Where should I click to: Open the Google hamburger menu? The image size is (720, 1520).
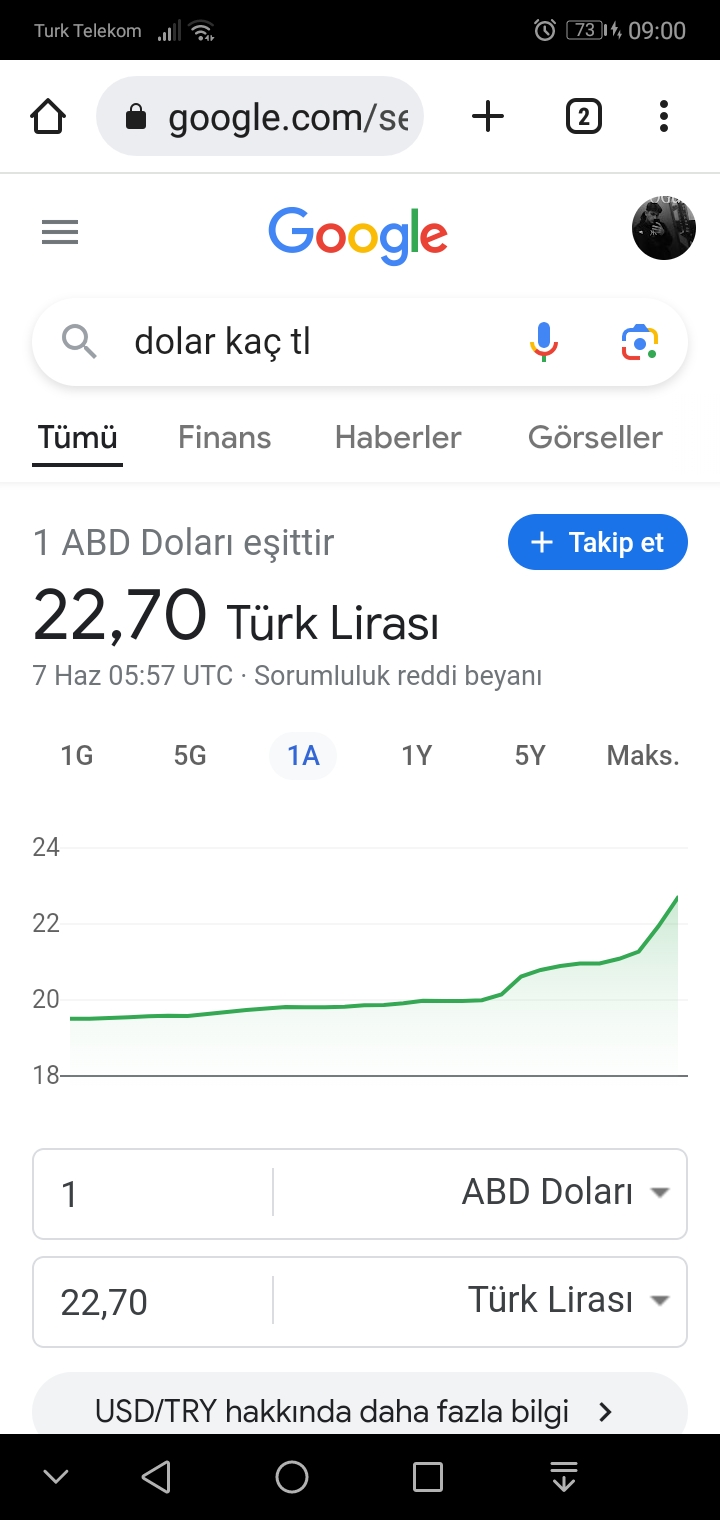(x=60, y=233)
